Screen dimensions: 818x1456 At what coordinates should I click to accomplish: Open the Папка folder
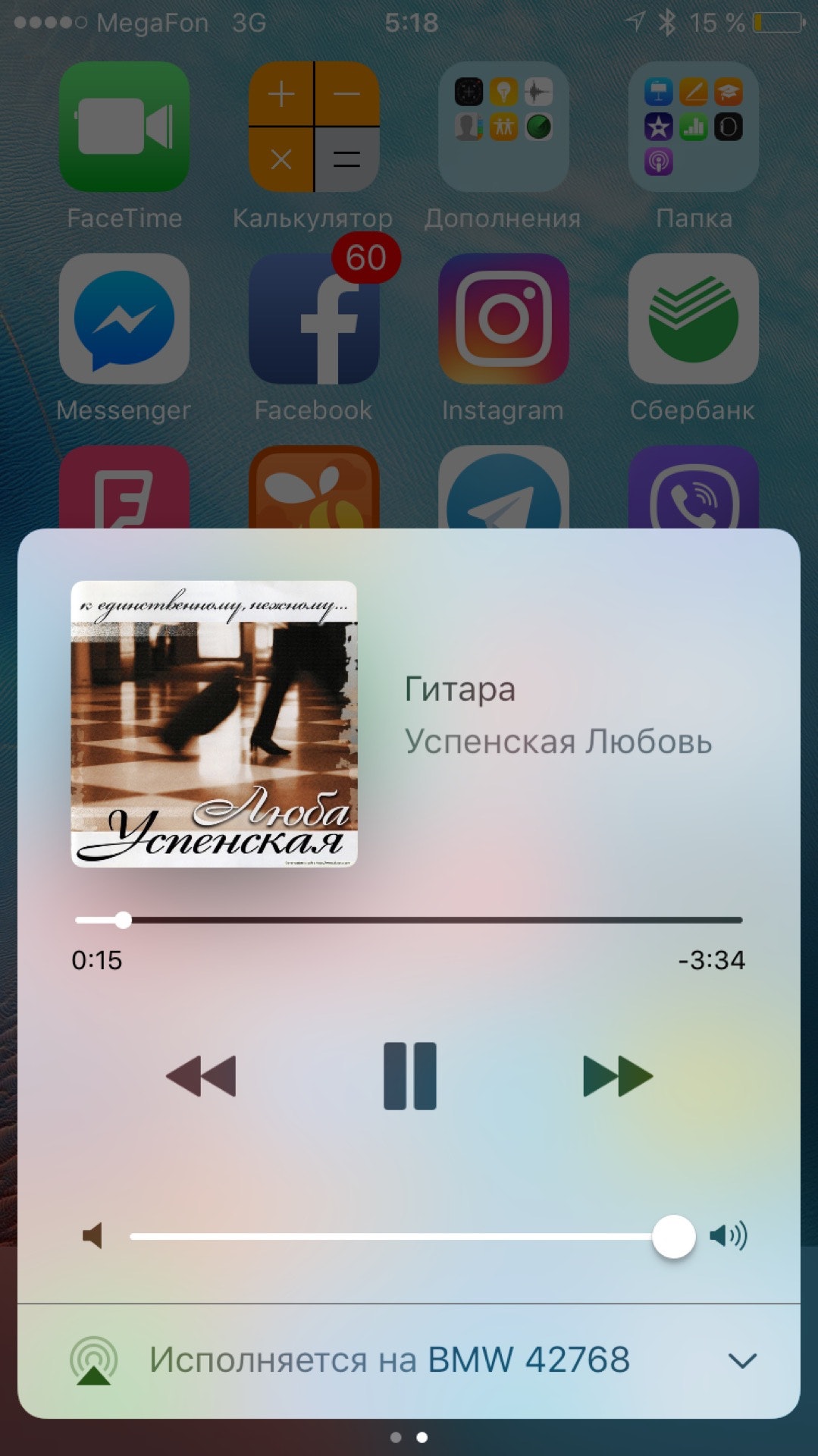click(693, 127)
